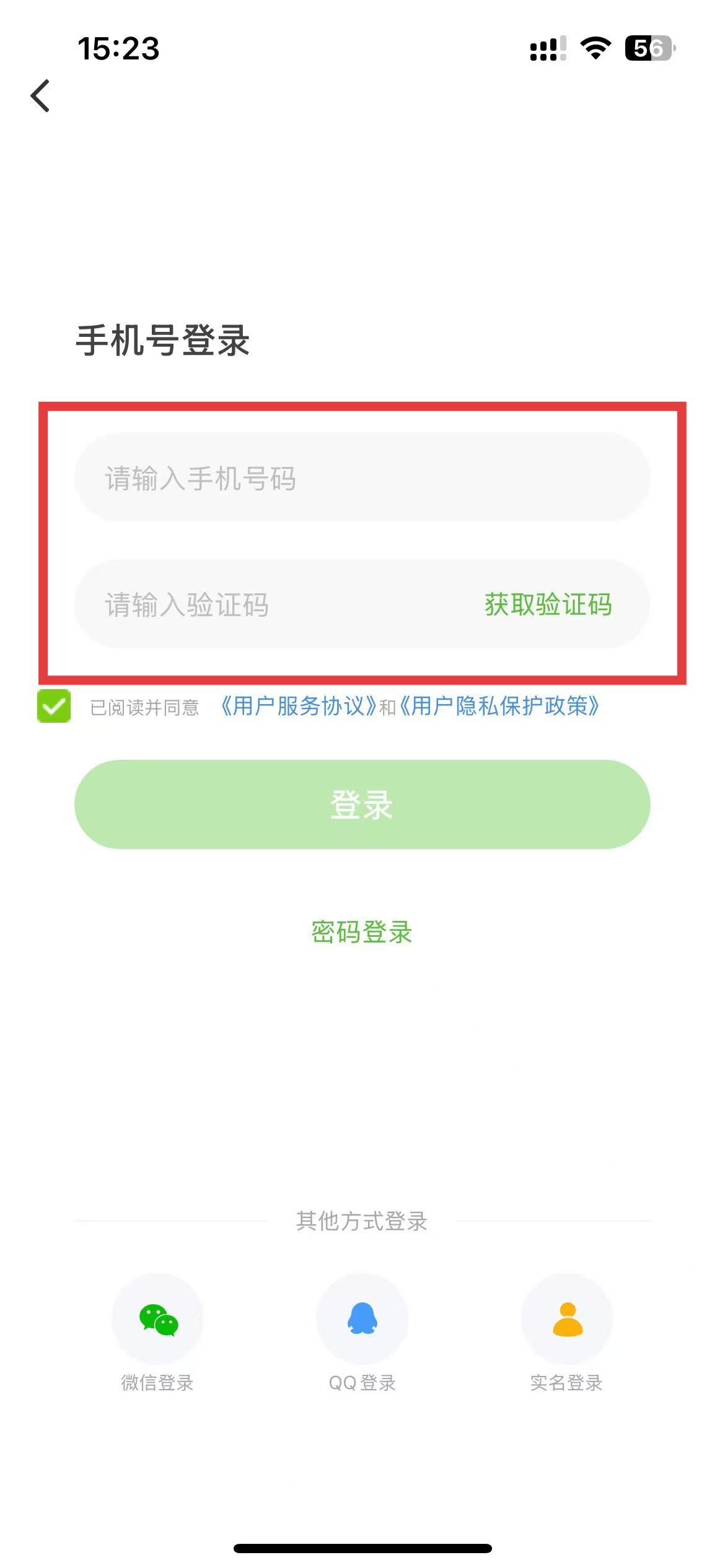The height and width of the screenshot is (1568, 725).
Task: Tap the phone number input field
Action: [x=362, y=477]
